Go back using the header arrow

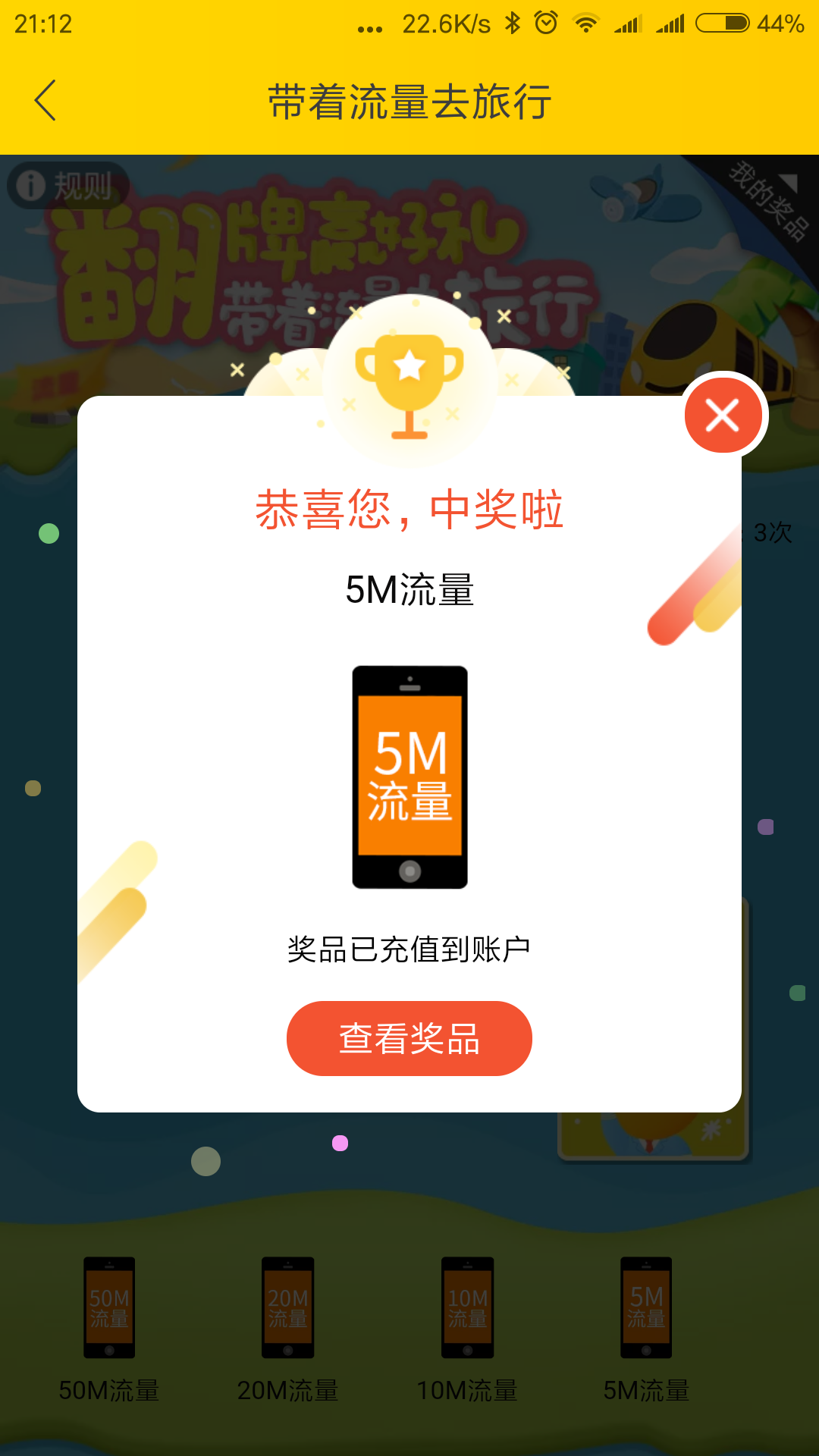tap(45, 101)
